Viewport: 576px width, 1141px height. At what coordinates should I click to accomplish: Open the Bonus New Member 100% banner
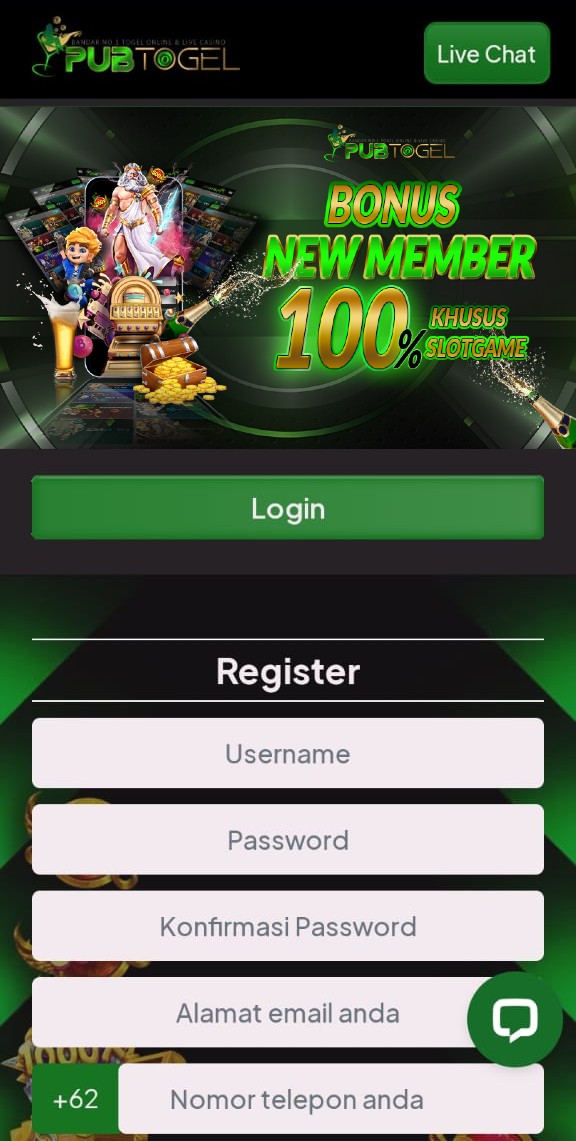pos(288,277)
